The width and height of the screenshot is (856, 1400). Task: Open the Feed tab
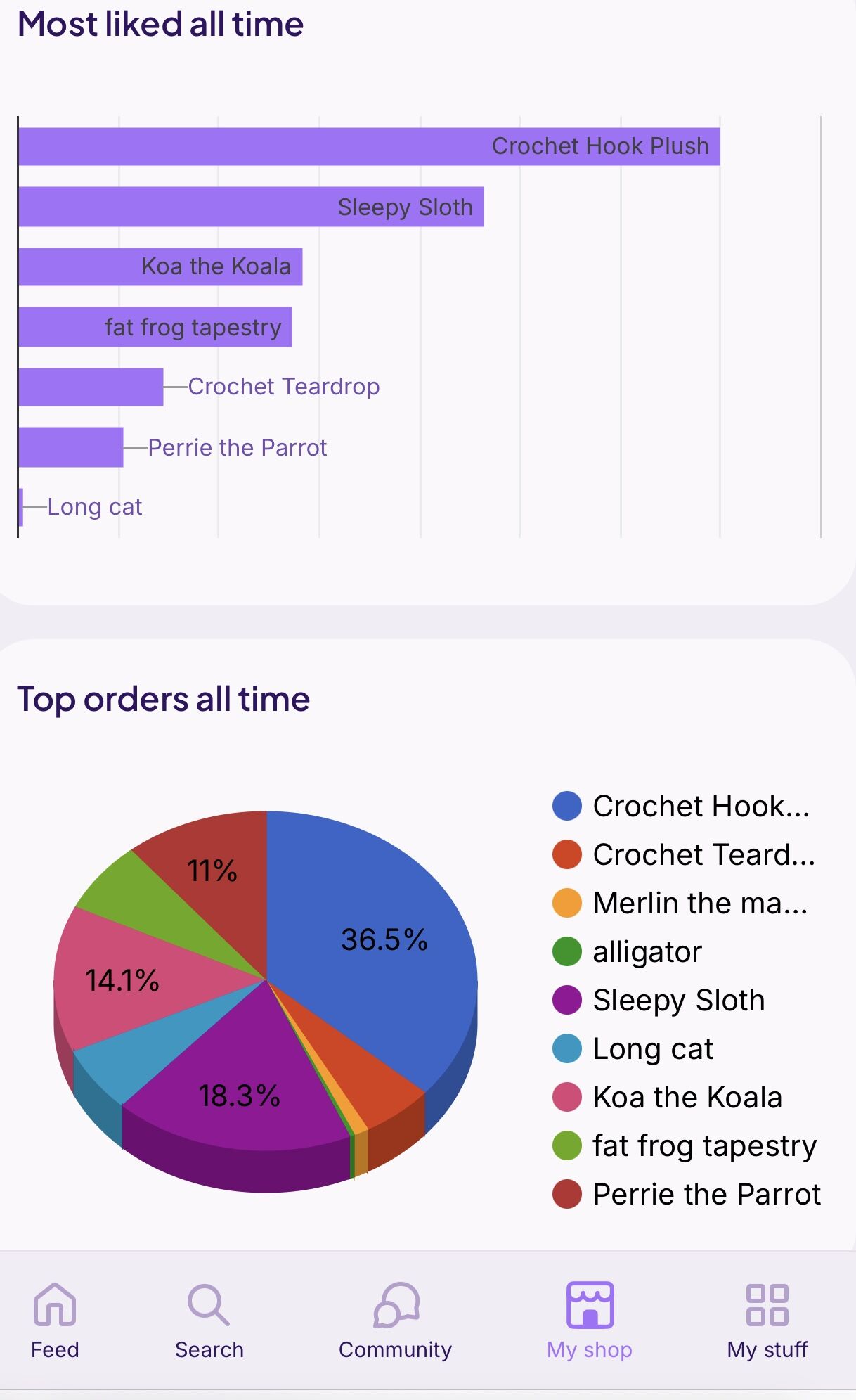(55, 1321)
